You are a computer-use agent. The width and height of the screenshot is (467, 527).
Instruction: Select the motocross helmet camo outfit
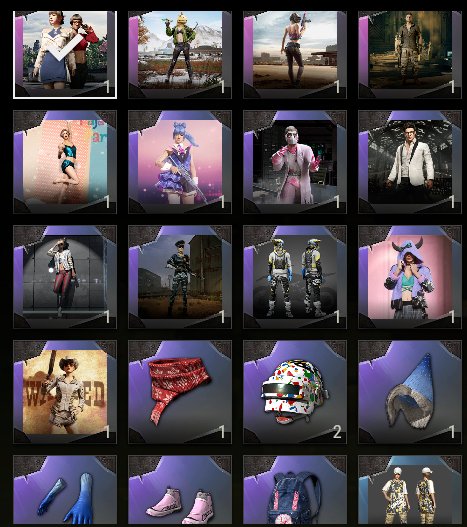click(x=295, y=277)
